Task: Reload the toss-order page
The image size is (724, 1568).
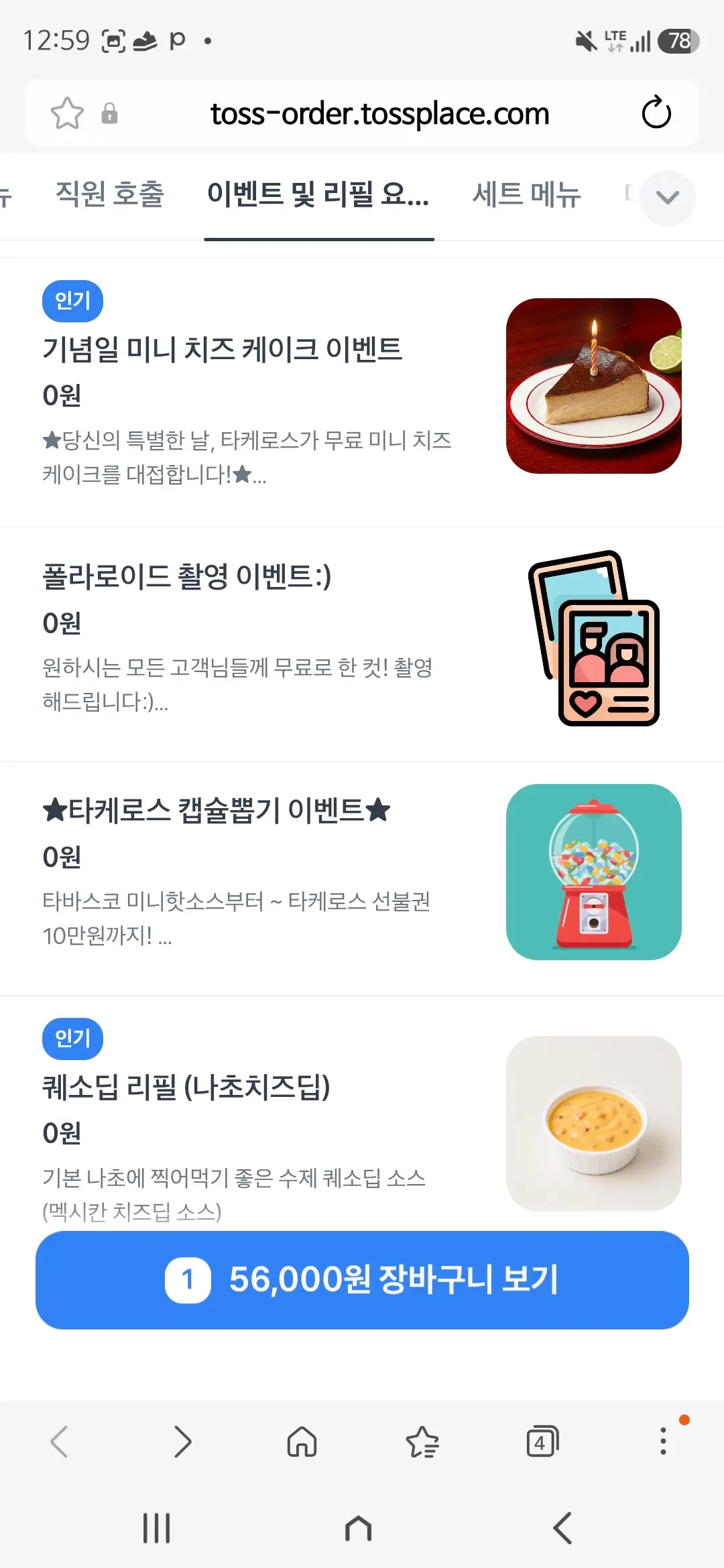Action: click(656, 112)
